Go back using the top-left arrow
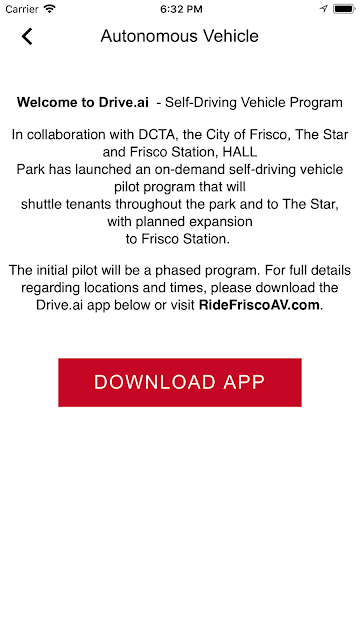 point(27,36)
